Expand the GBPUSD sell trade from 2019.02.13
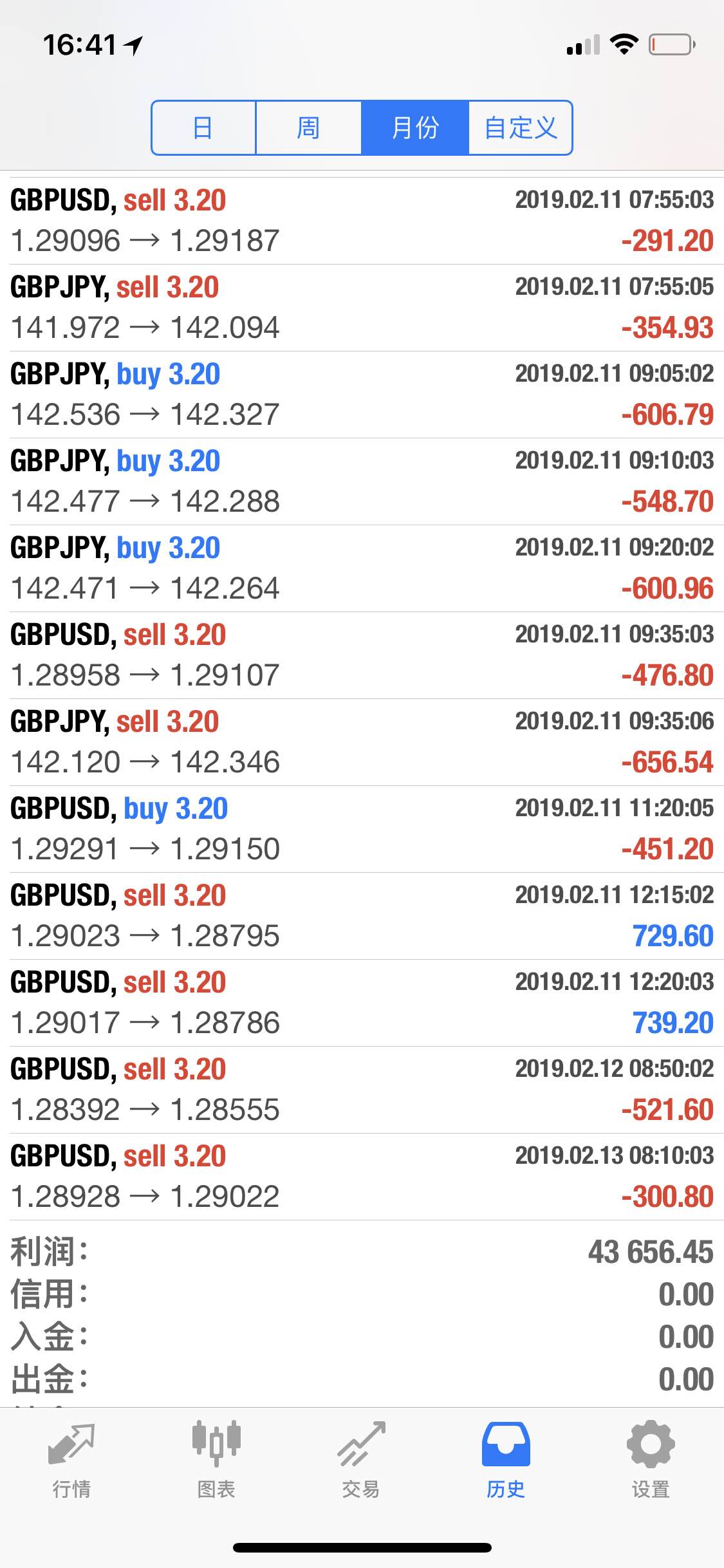Screen dimensions: 724x1568 pyautogui.click(x=362, y=1177)
